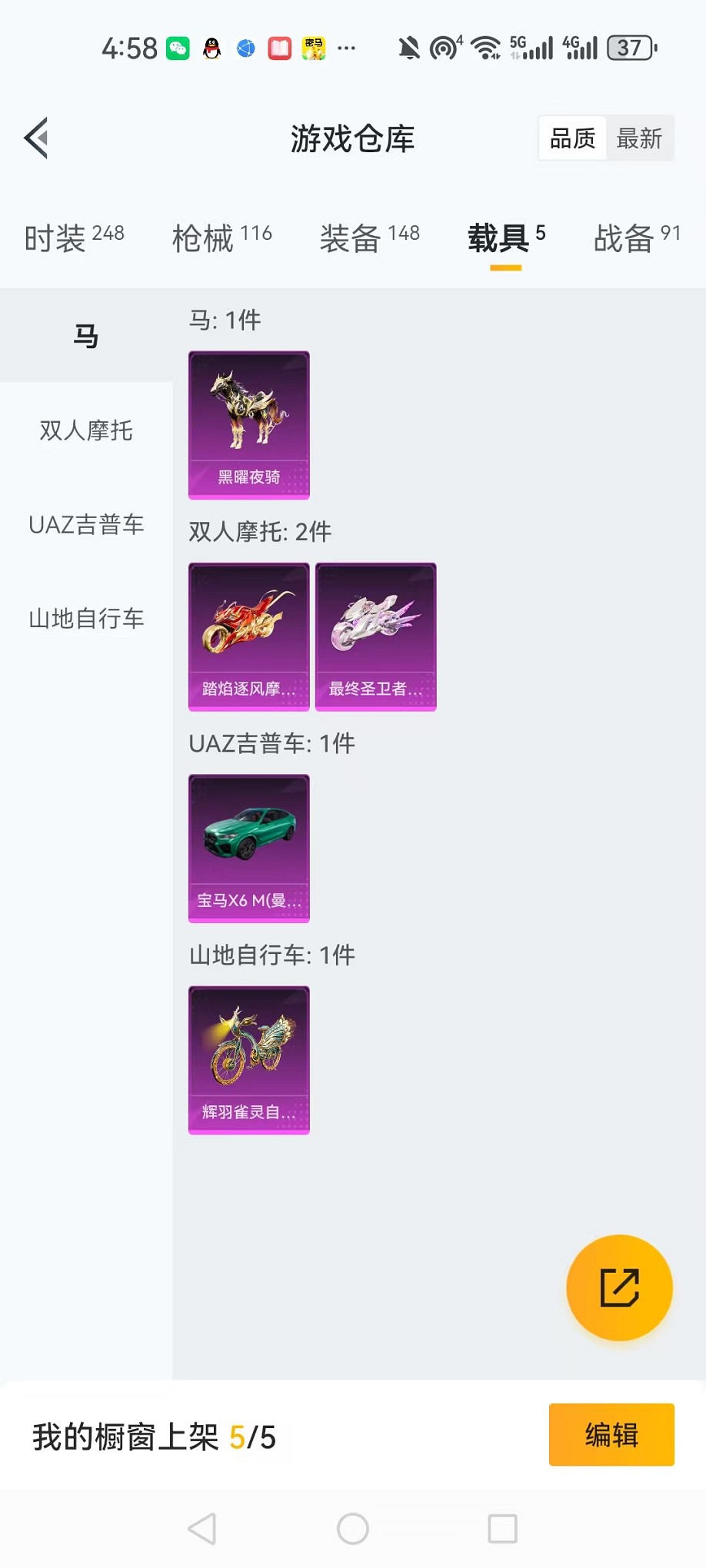Open the 辉羽雀灵自 bicycle item
Screen dimensions: 706x1568
click(x=249, y=1060)
